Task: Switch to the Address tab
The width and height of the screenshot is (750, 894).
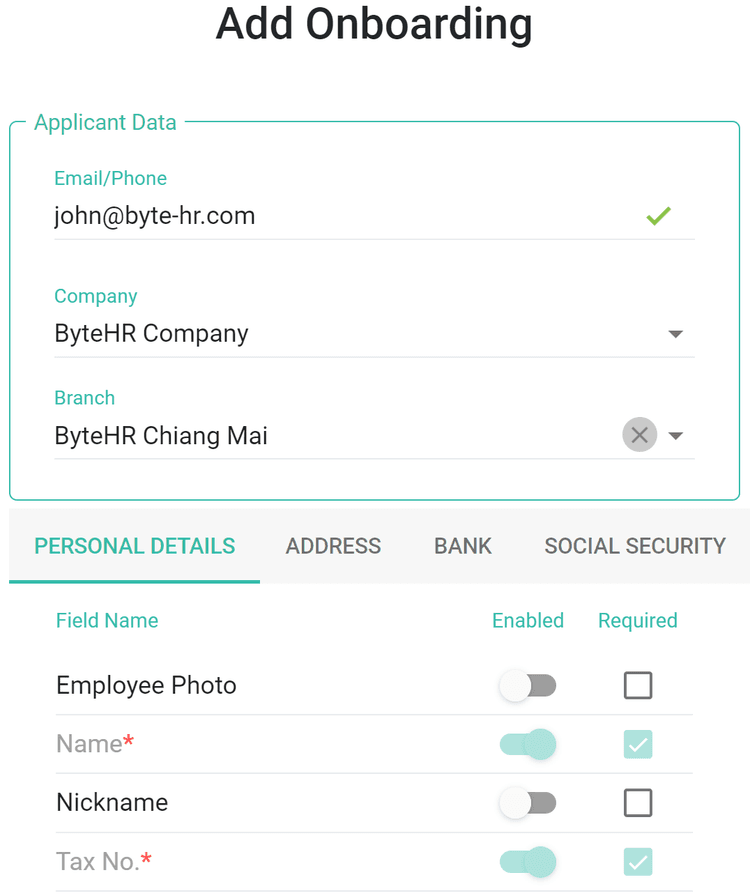Action: 333,546
